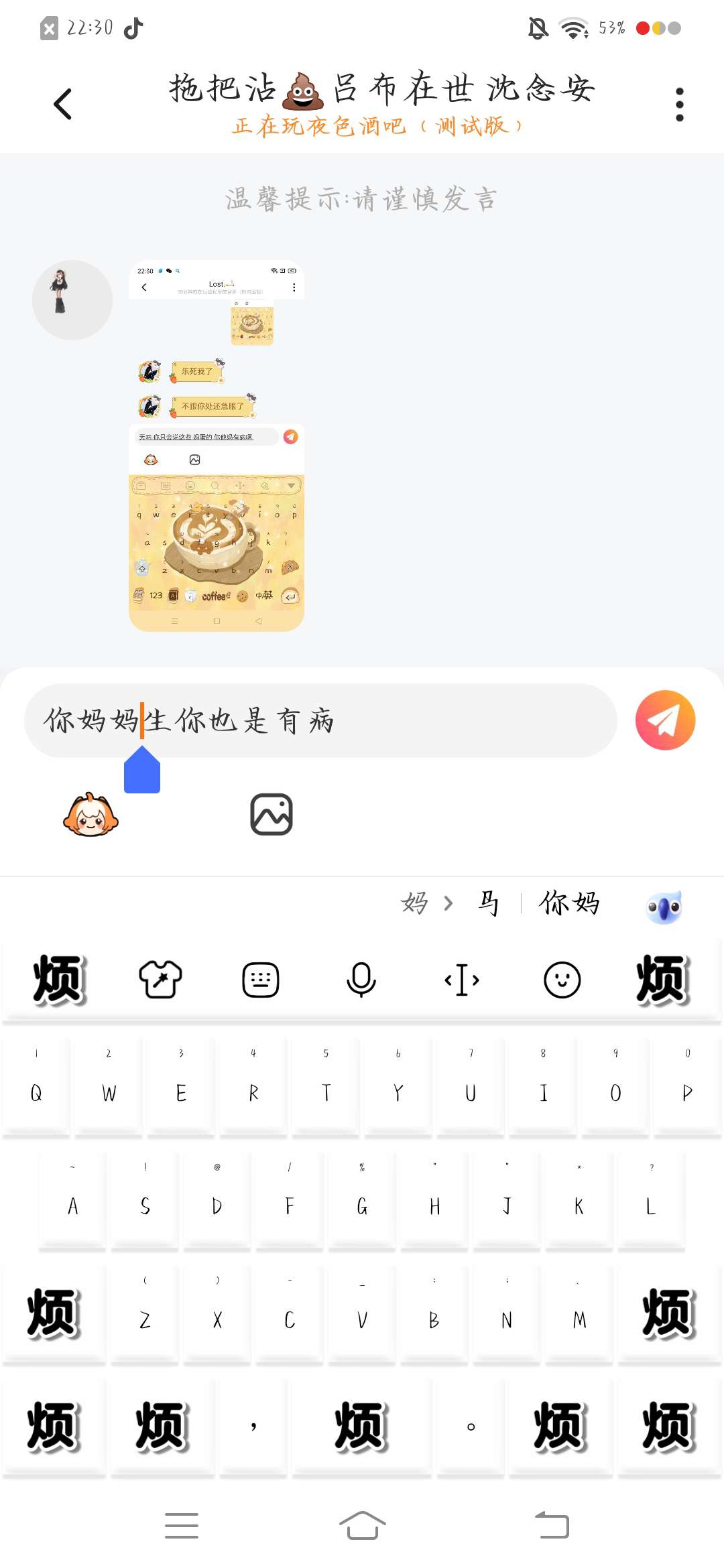Screen dimensions: 724x1568
Task: Open the sticker panel via the orange-haired face icon
Action: 90,815
